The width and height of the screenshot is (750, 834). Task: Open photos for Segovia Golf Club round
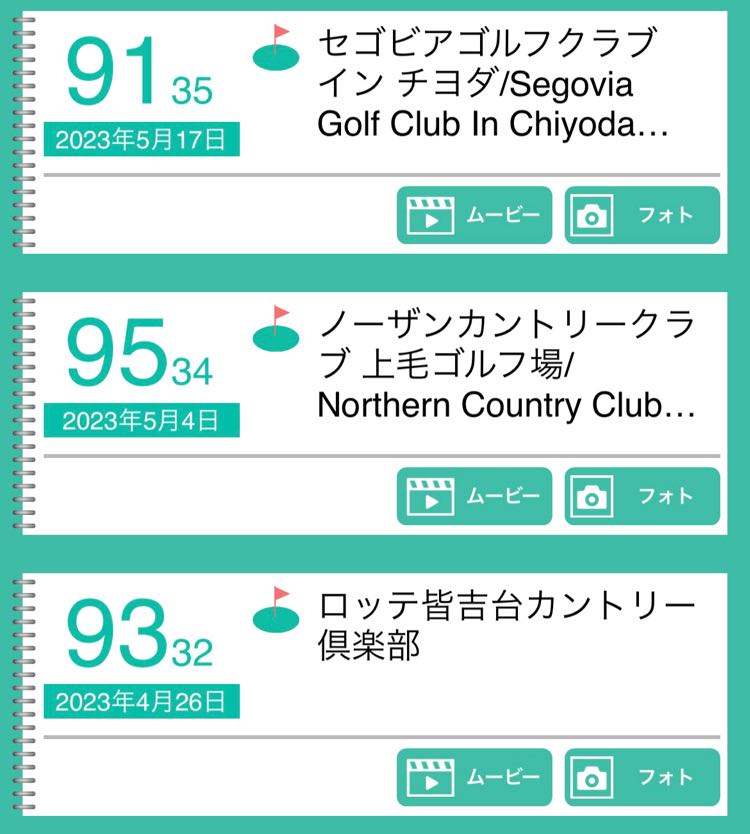[642, 215]
